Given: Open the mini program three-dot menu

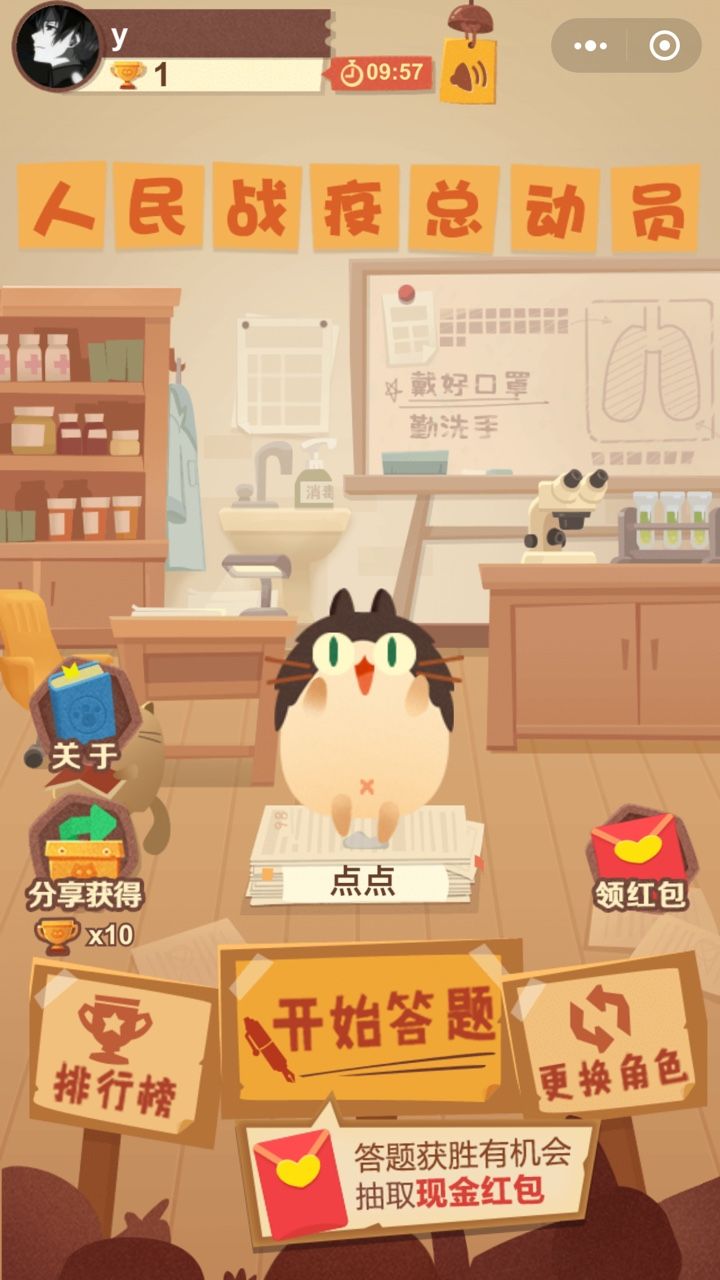Looking at the screenshot, I should (x=590, y=45).
